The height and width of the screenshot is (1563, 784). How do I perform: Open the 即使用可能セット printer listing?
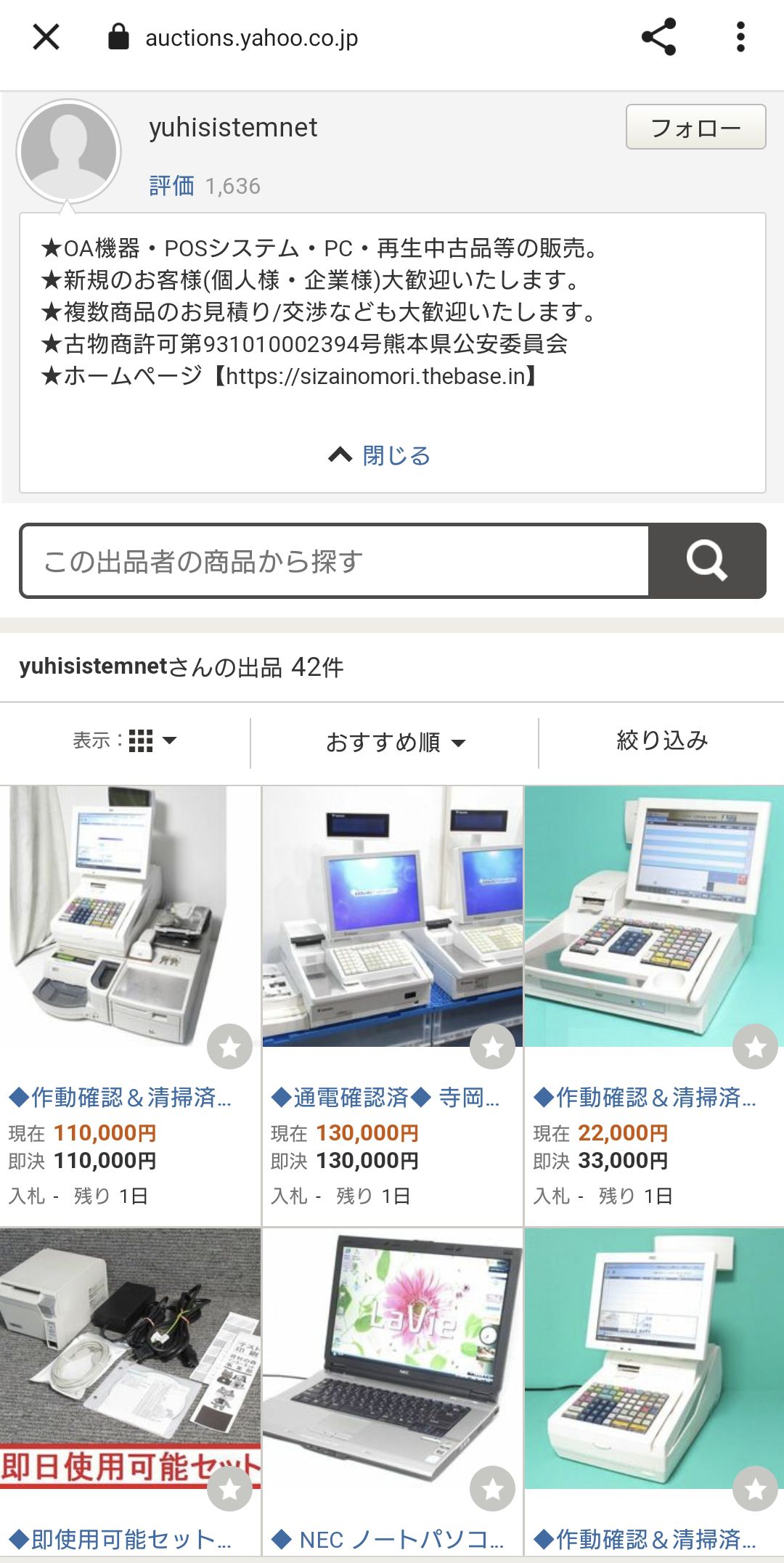pyautogui.click(x=120, y=1538)
